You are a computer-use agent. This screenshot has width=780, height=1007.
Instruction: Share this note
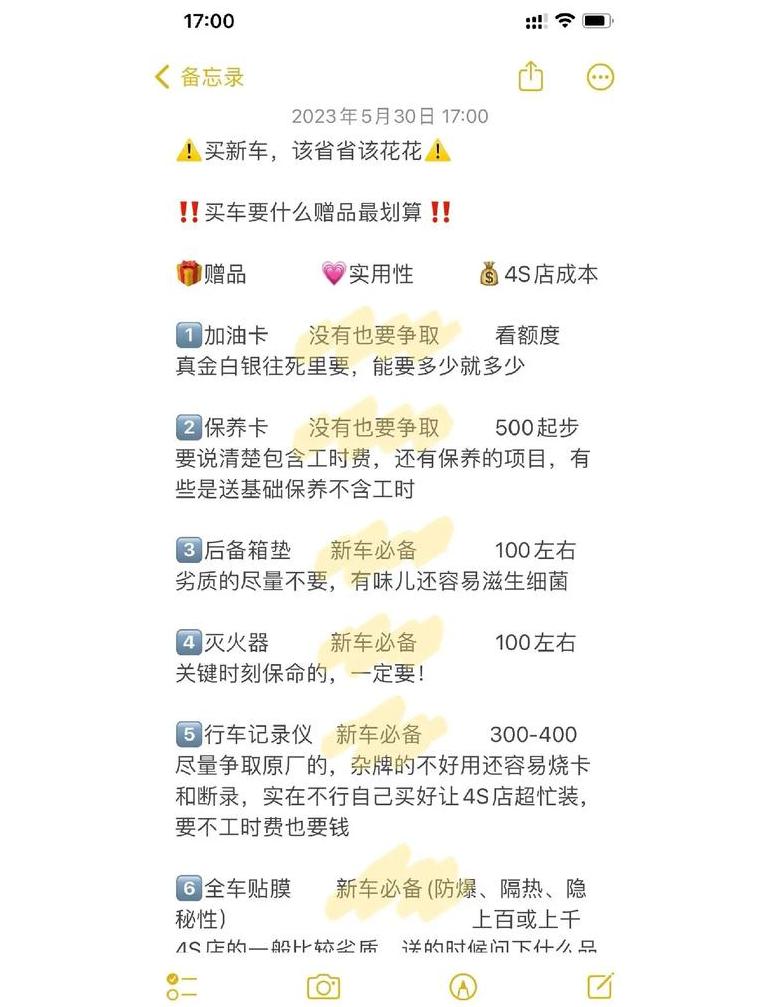(531, 77)
